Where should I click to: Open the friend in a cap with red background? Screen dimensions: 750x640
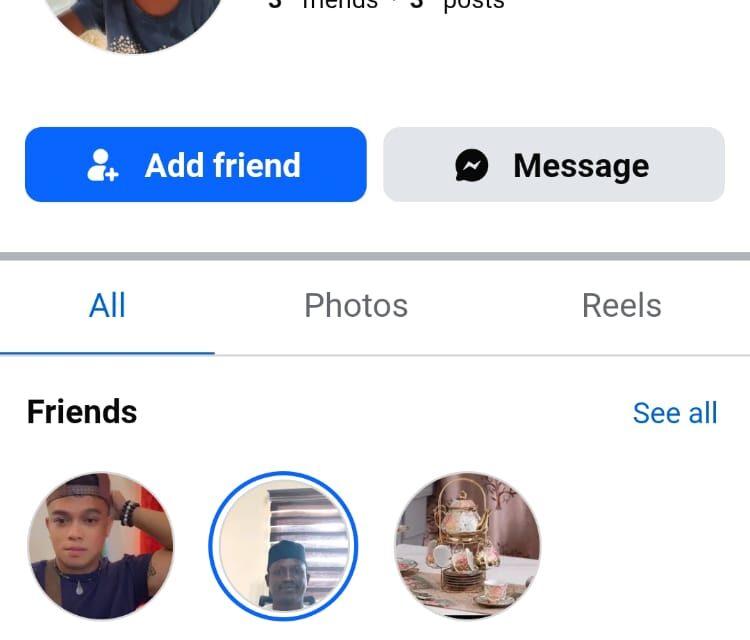tap(100, 546)
